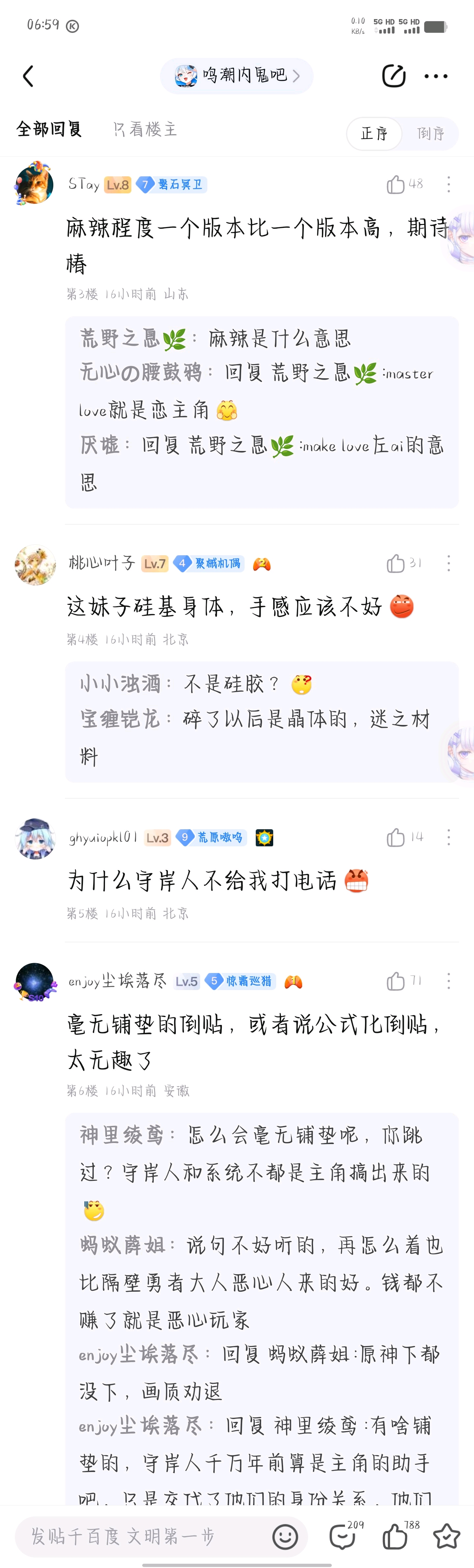This screenshot has width=474, height=1568.
Task: Open STay's profile avatar
Action: [34, 184]
